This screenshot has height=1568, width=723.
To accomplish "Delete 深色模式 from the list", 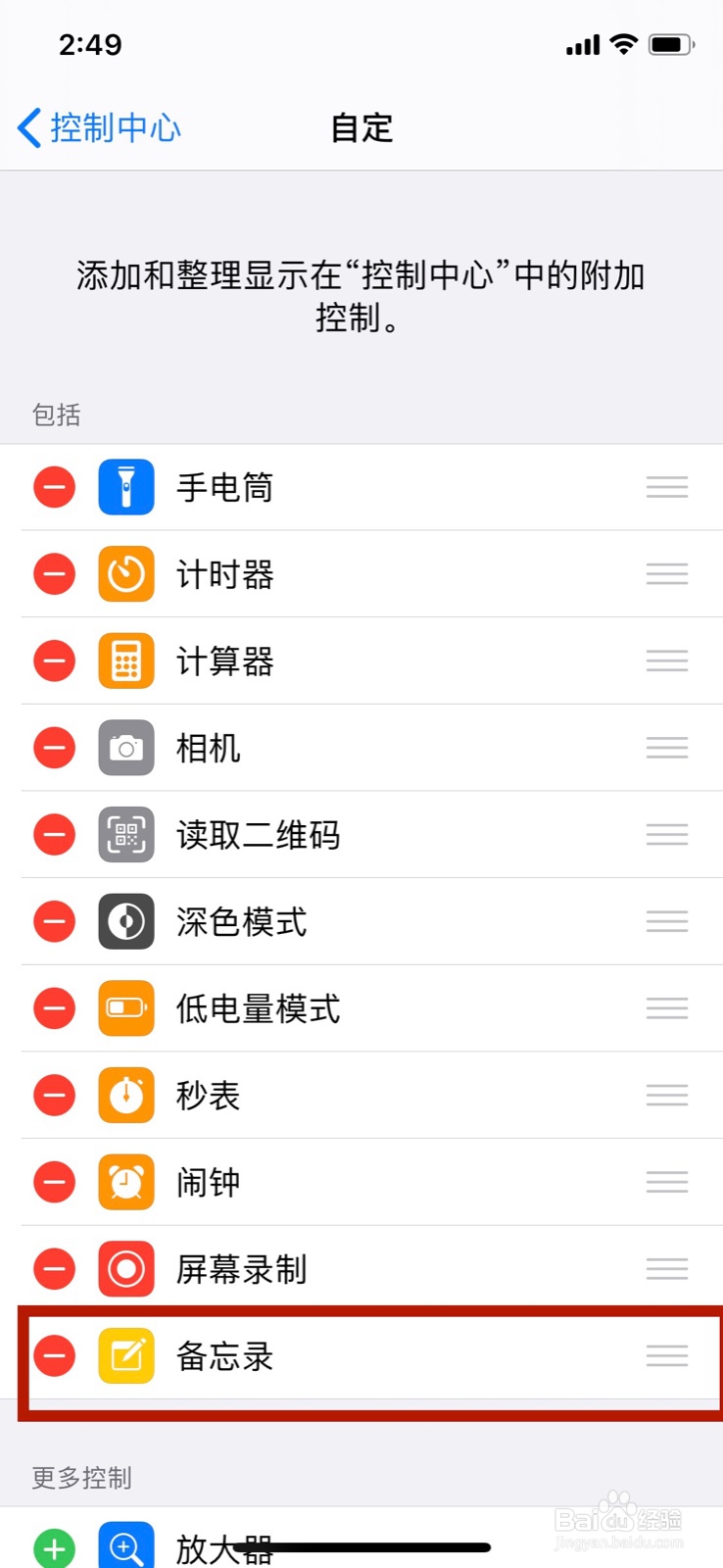I will pos(55,921).
